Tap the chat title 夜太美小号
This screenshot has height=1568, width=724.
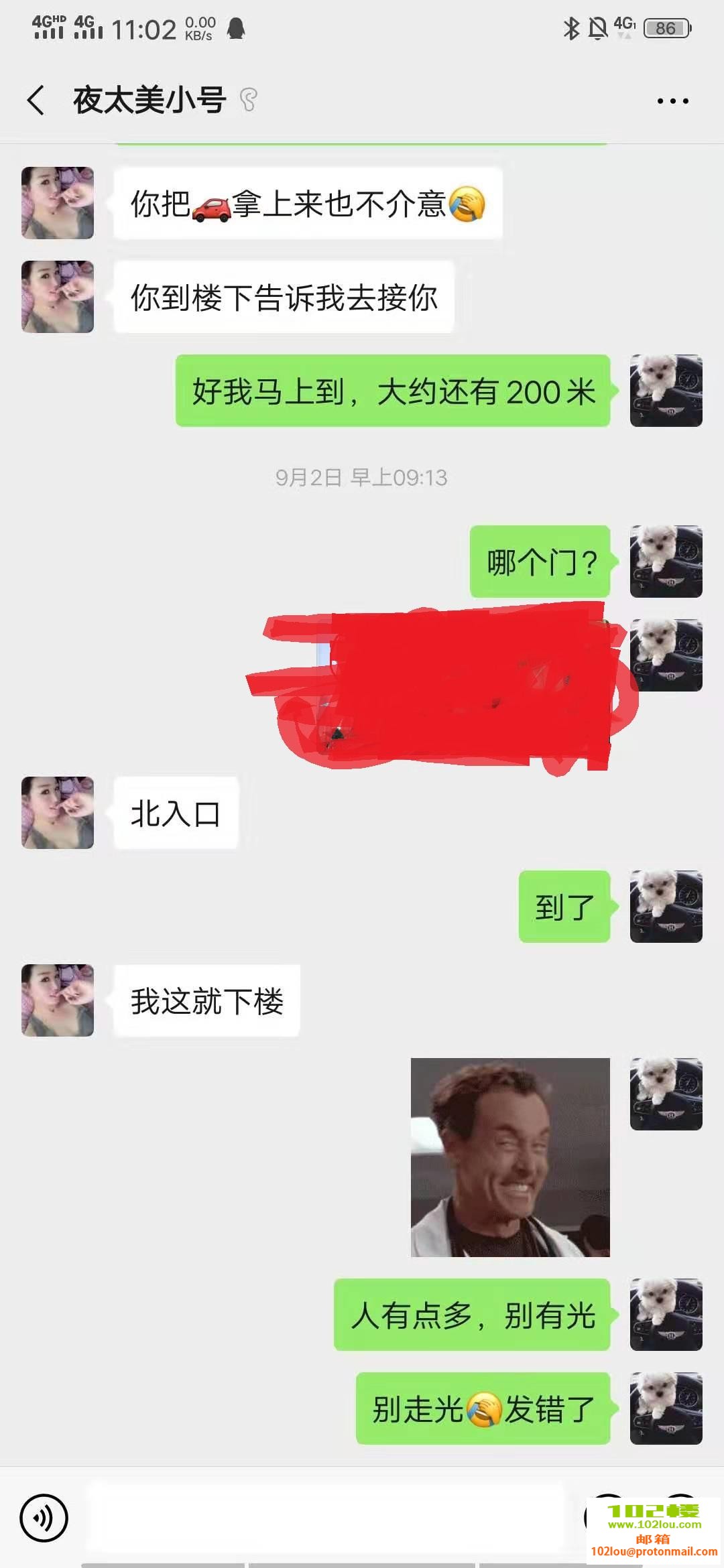[x=147, y=101]
